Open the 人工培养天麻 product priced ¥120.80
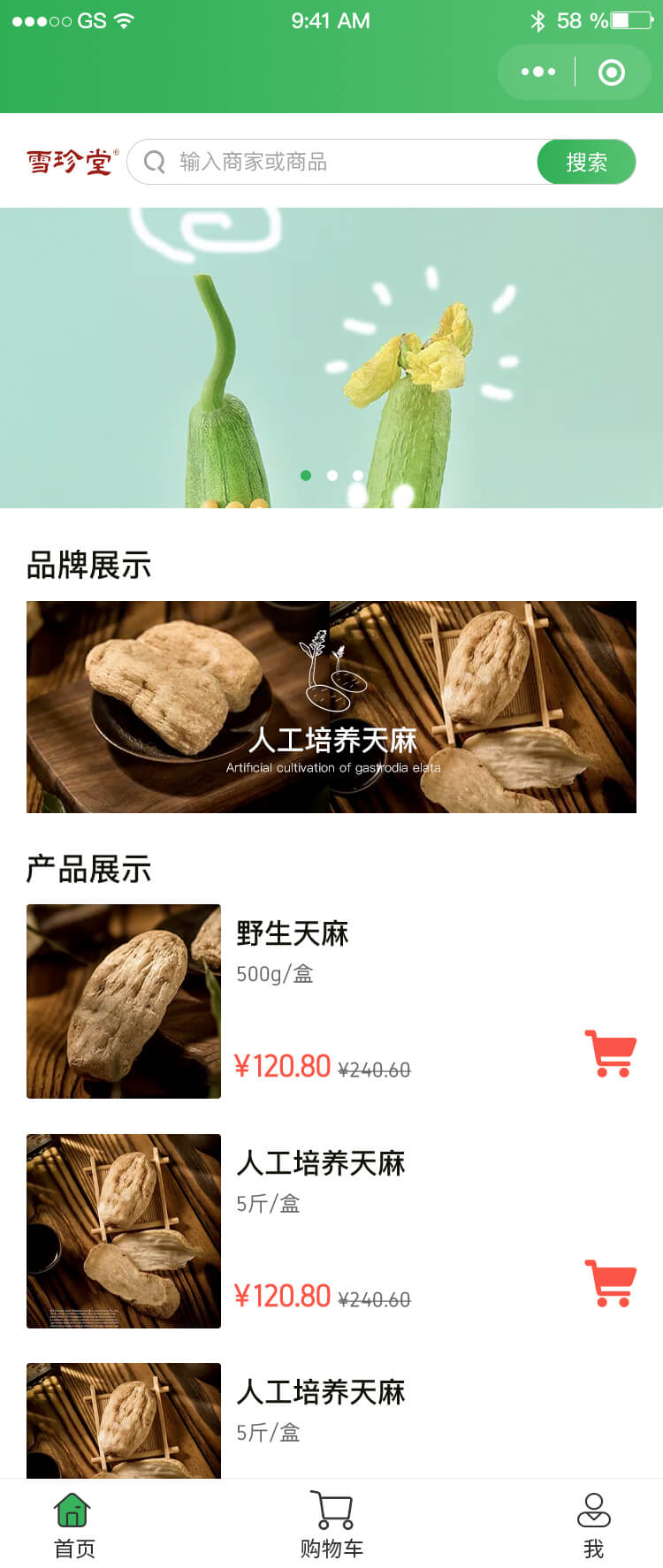This screenshot has height=1568, width=663. [320, 1163]
